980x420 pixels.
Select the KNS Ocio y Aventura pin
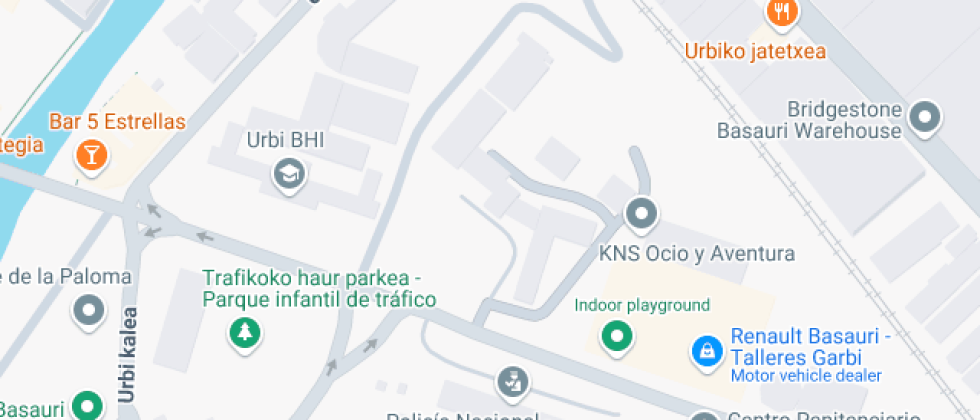[x=641, y=212]
